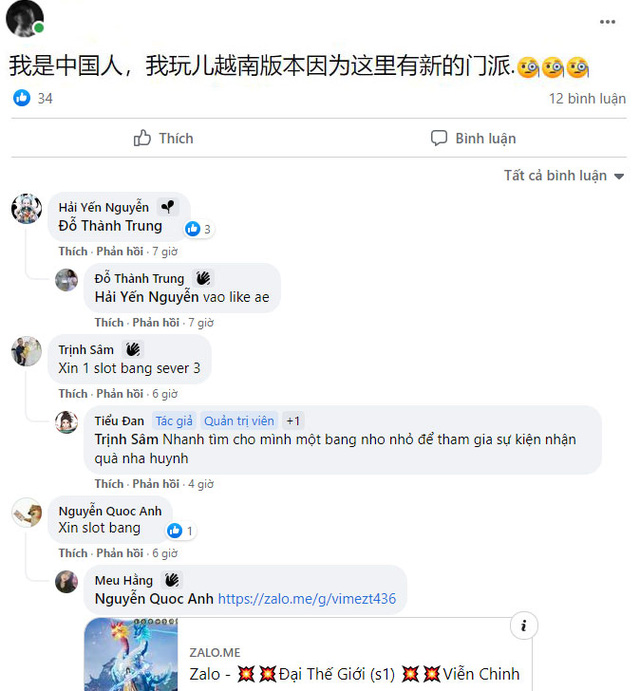The image size is (640, 691).
Task: Like Trịnh Sâm's comment
Action: point(72,394)
